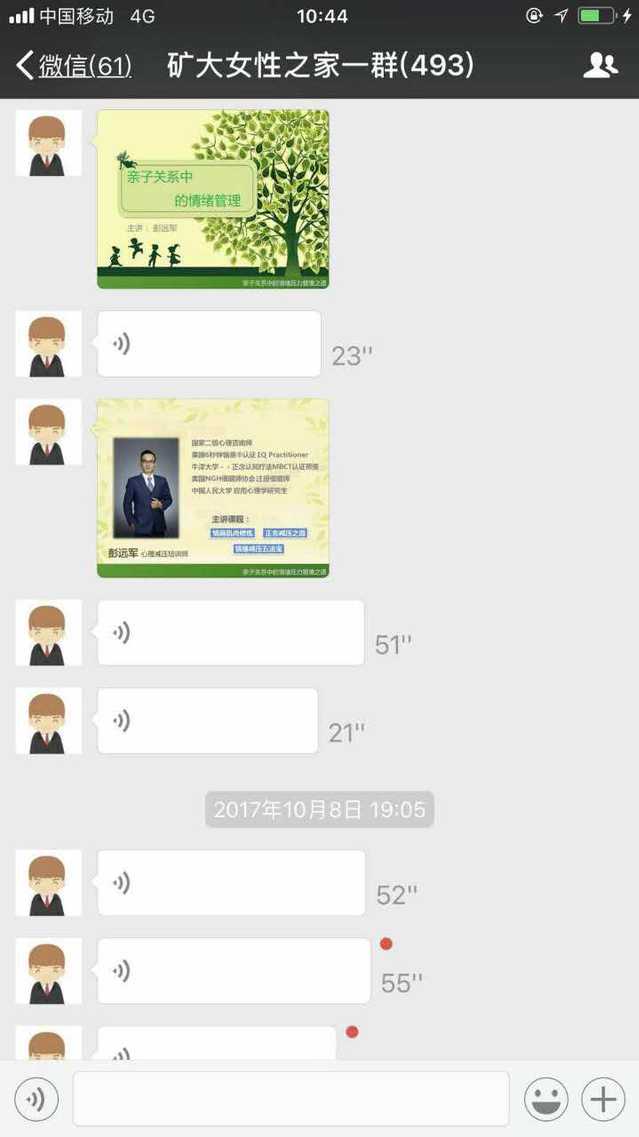Play the unread 55-second voice message
The image size is (639, 1137).
(x=233, y=971)
